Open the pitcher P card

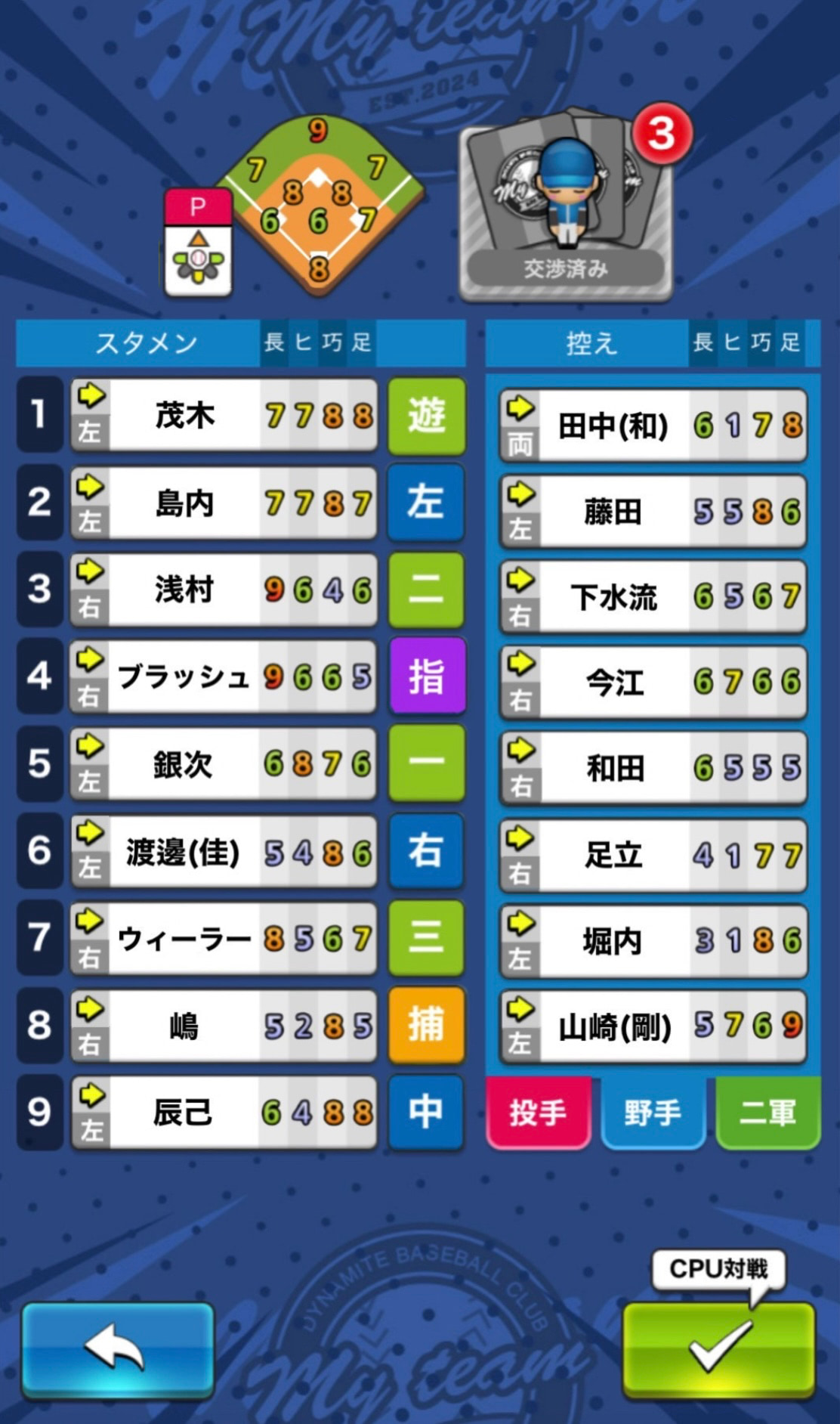[x=198, y=242]
